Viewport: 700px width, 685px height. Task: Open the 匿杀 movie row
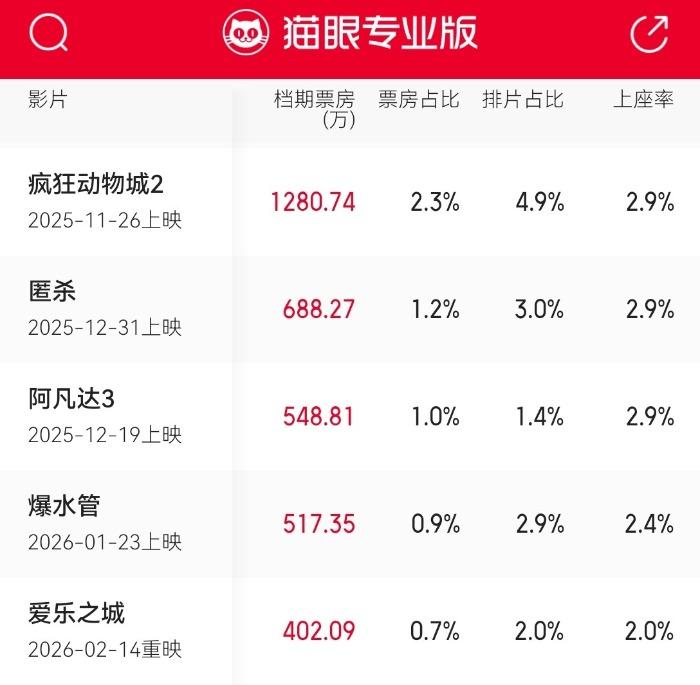coord(52,292)
